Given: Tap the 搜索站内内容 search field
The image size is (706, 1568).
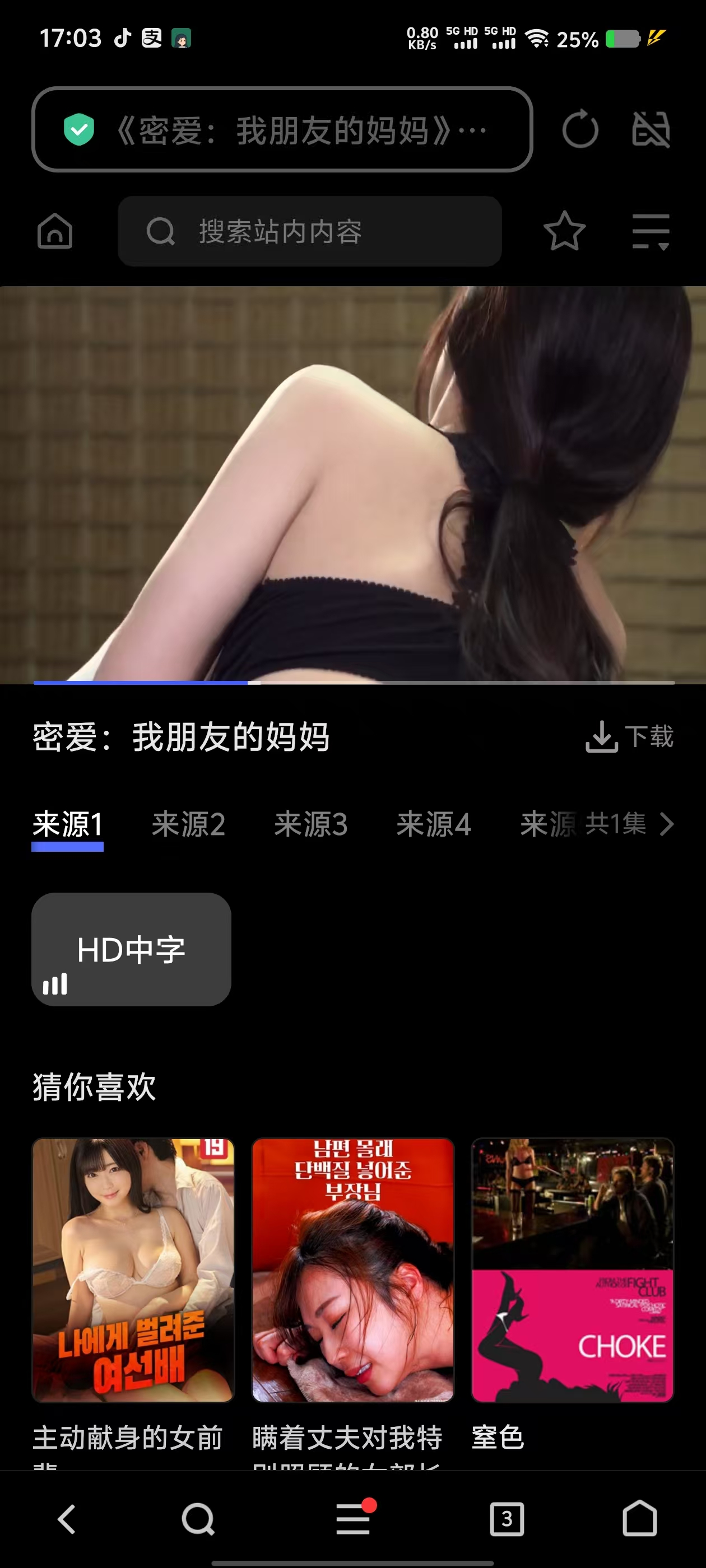Looking at the screenshot, I should pyautogui.click(x=309, y=231).
